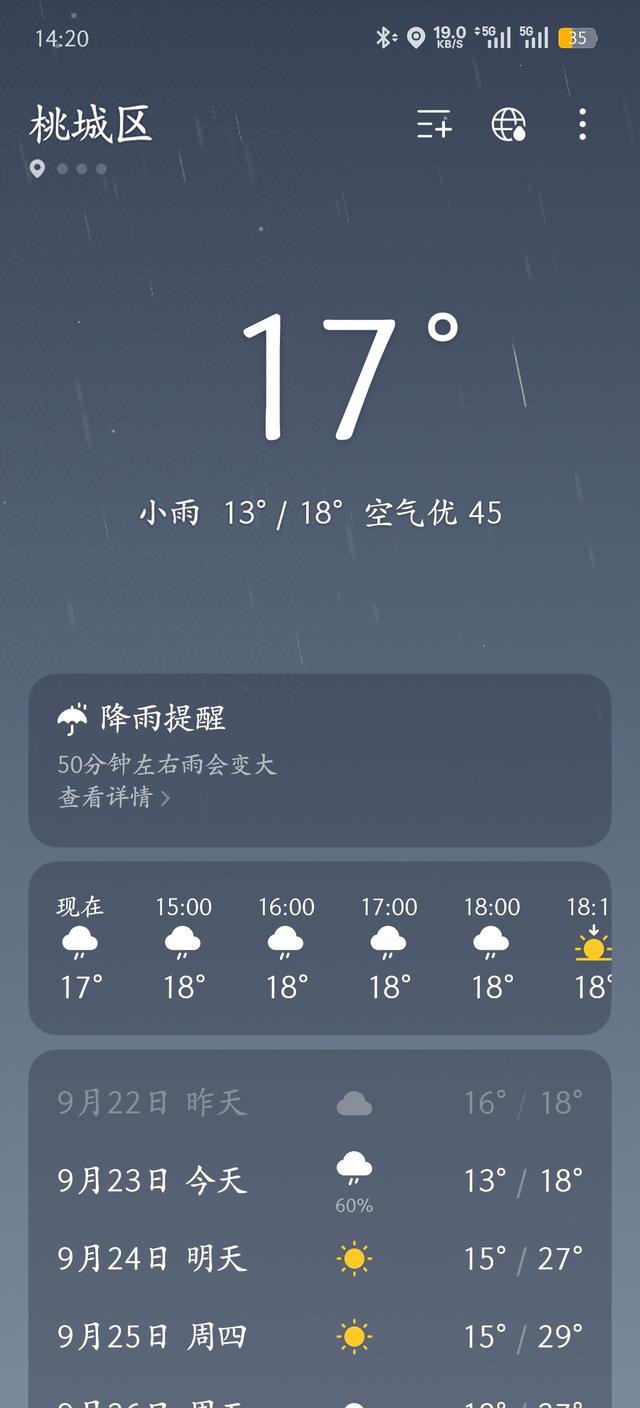This screenshot has width=640, height=1408.
Task: Tap the 空气优 45 air quality reading
Action: [433, 513]
